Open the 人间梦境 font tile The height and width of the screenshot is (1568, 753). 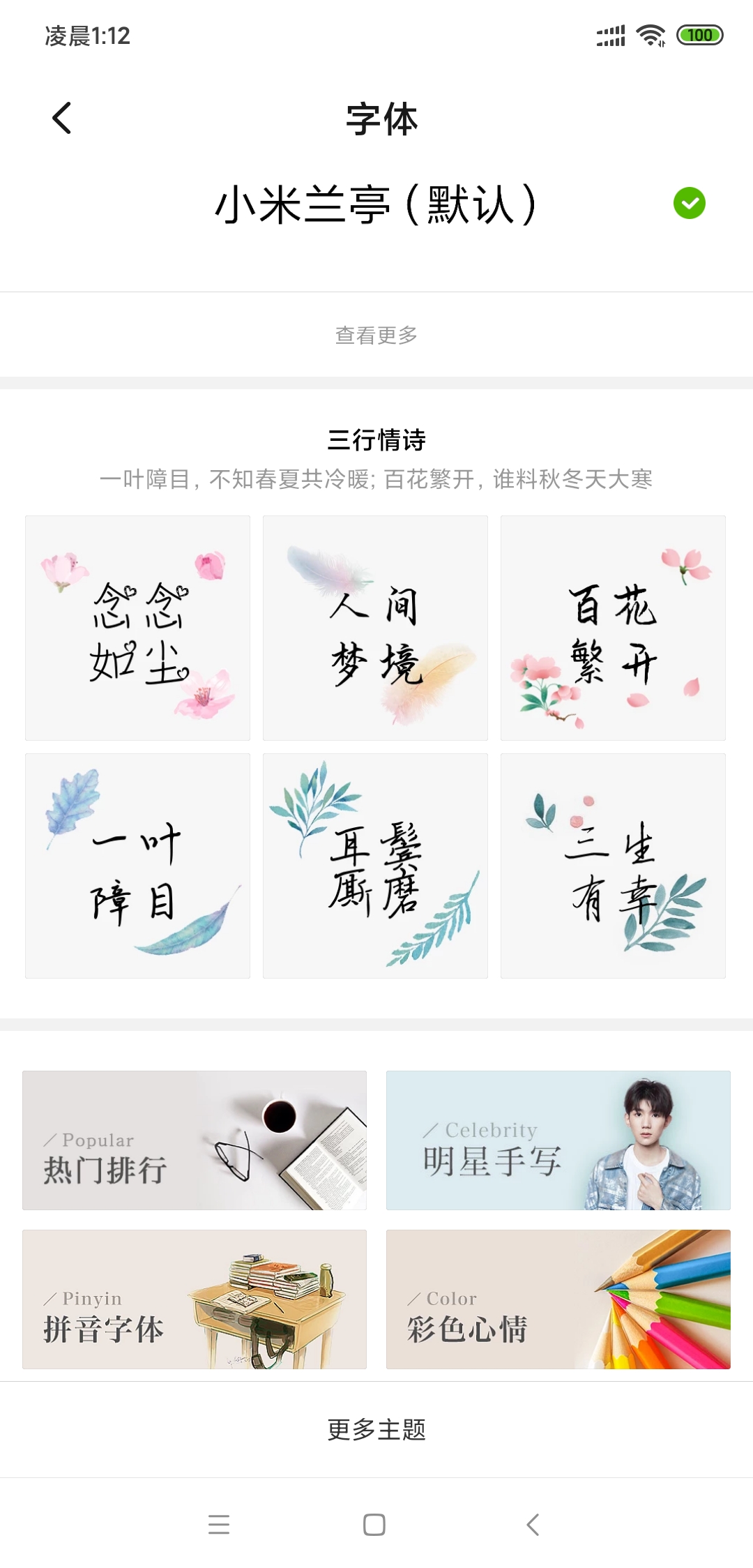375,628
